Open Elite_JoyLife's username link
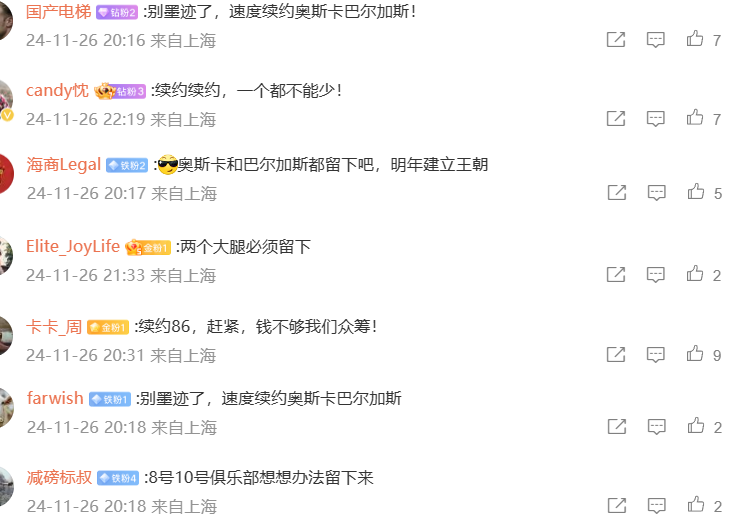The width and height of the screenshot is (740, 527). (72, 246)
